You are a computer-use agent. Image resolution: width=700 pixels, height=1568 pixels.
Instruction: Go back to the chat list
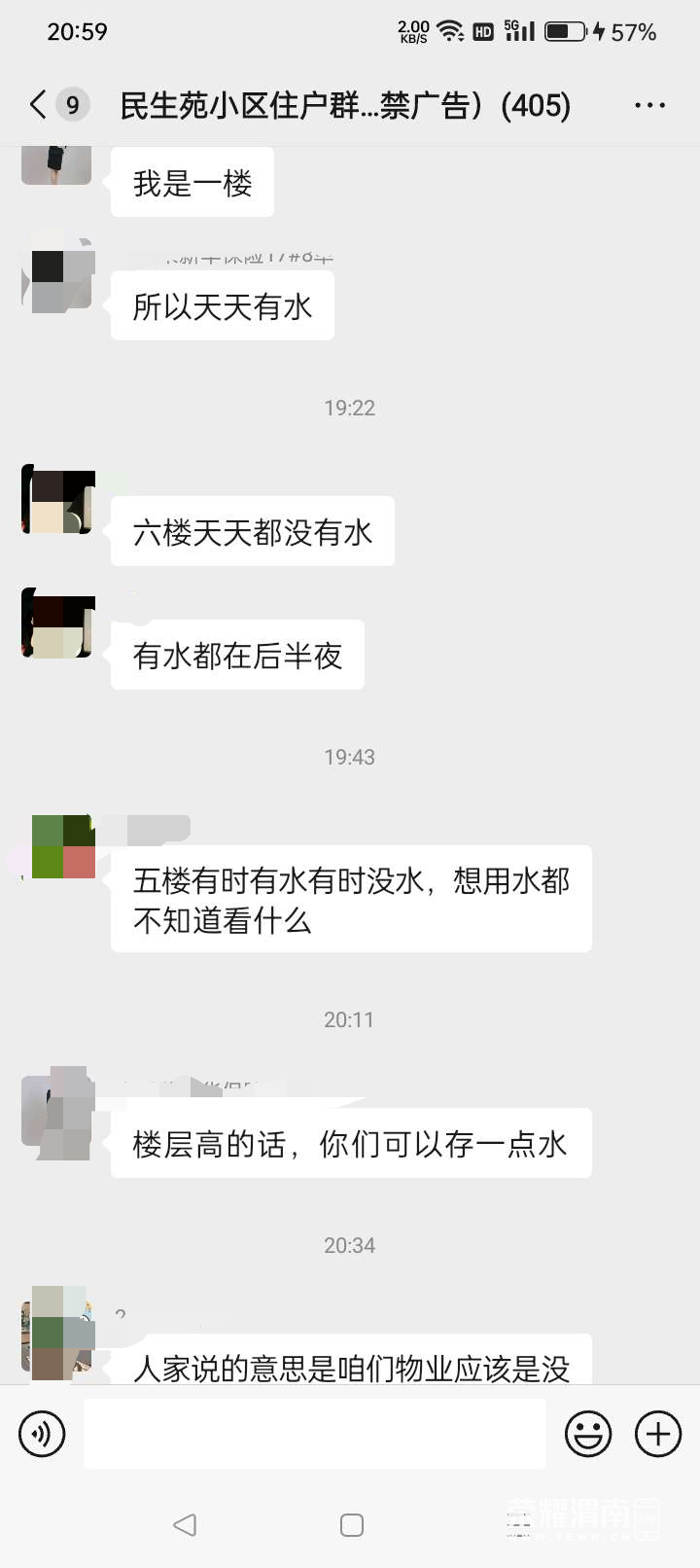pos(39,104)
